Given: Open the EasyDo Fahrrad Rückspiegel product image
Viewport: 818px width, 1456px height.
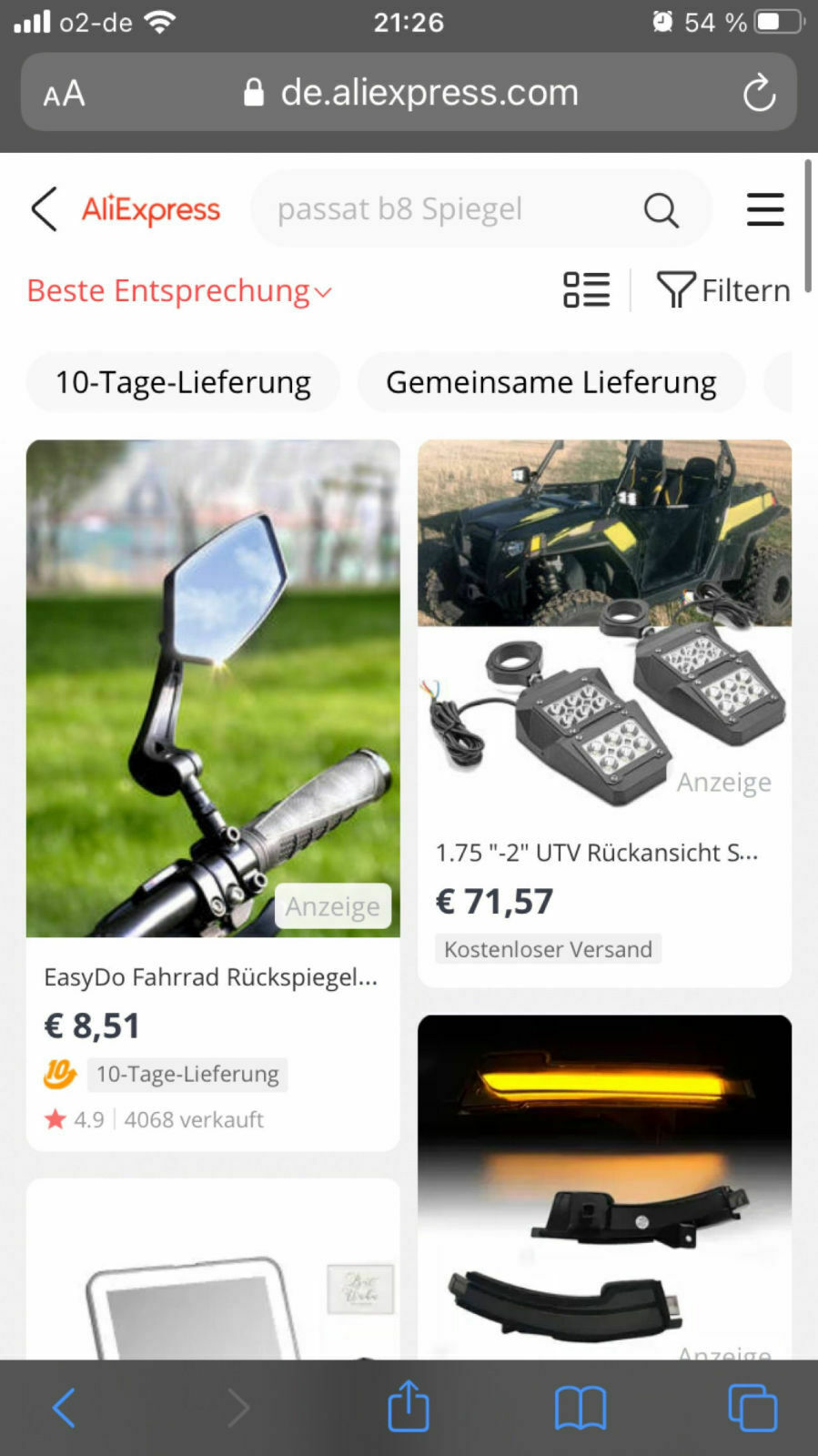Looking at the screenshot, I should (213, 689).
